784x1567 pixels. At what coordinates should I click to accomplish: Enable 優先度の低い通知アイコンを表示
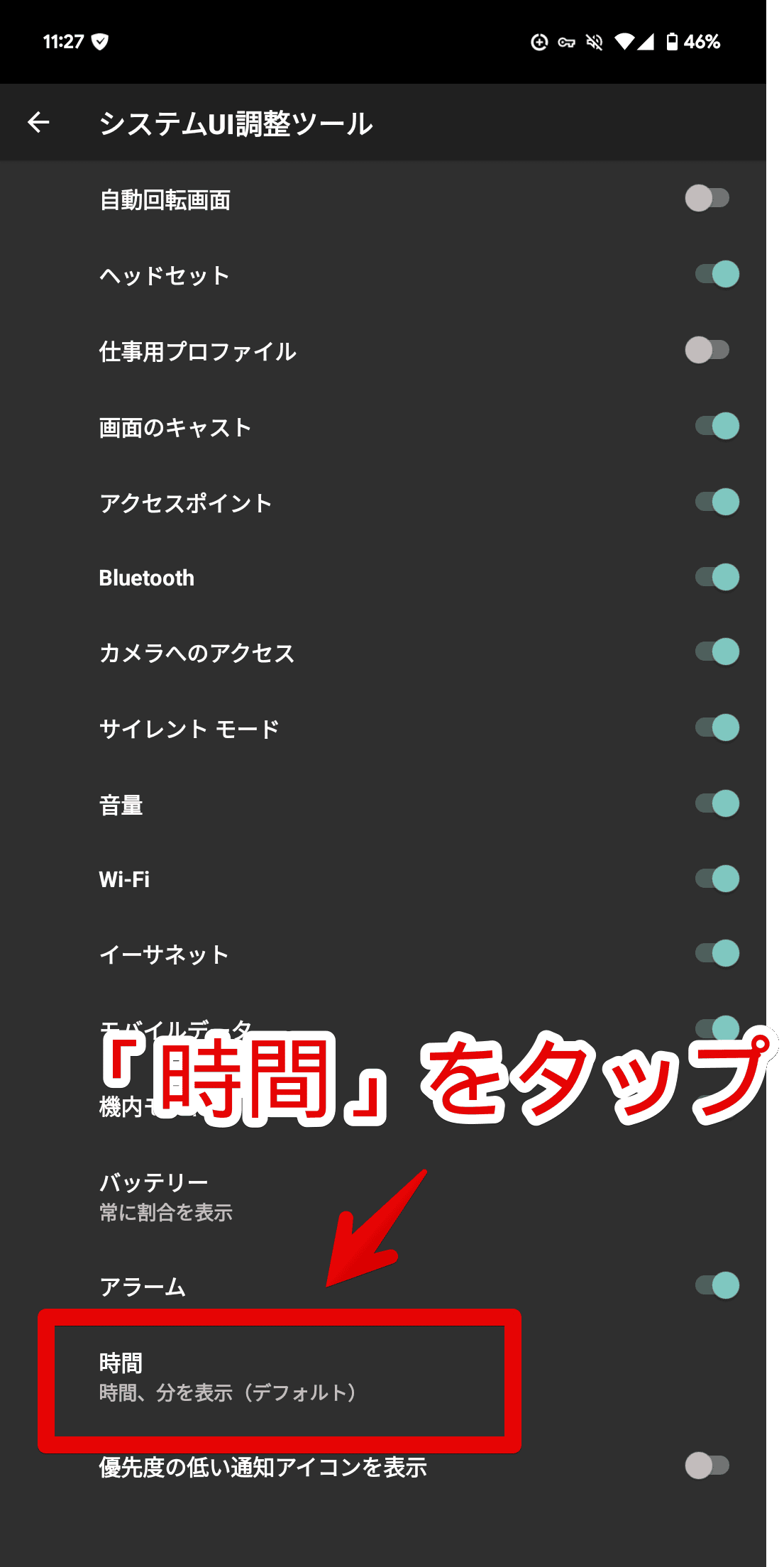click(707, 1466)
